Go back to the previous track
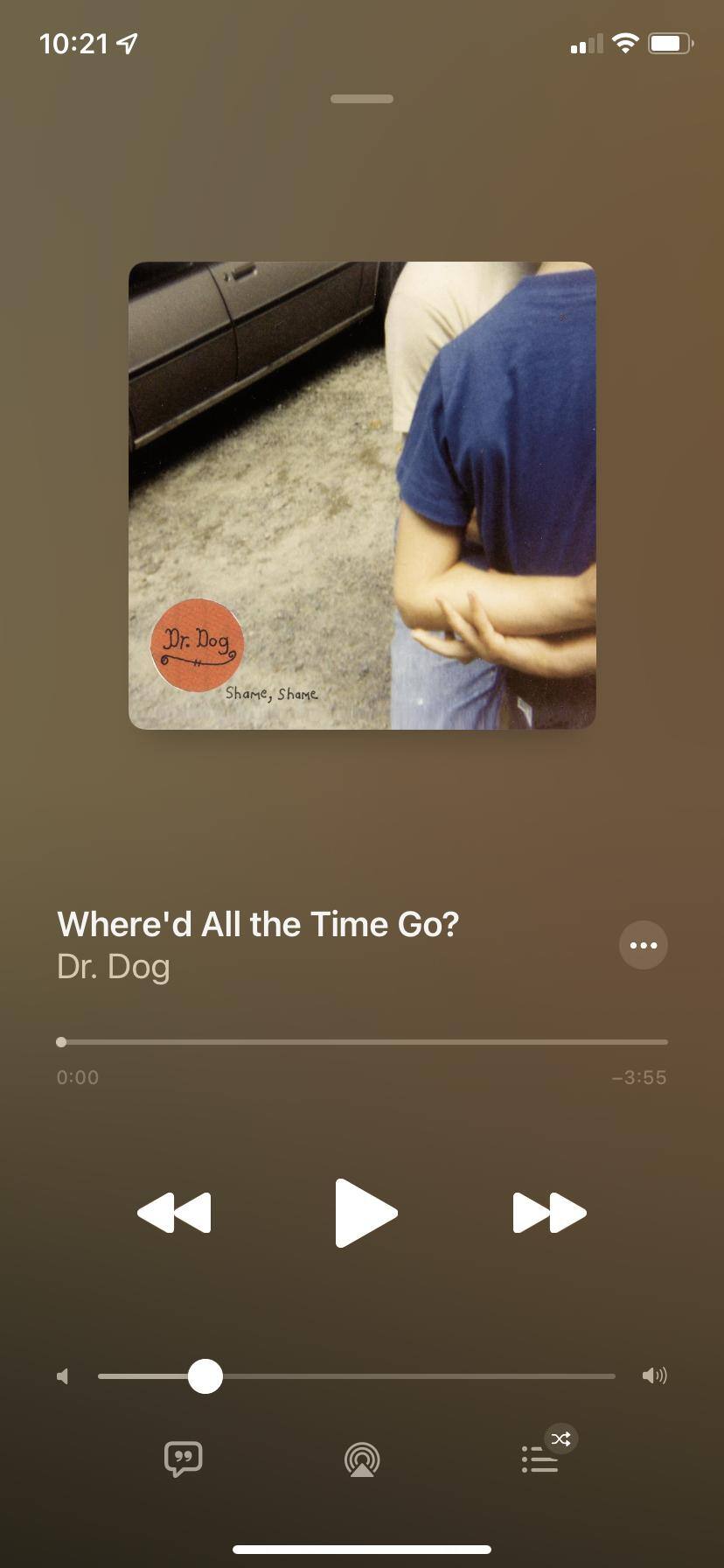The height and width of the screenshot is (1568, 724). click(175, 1213)
